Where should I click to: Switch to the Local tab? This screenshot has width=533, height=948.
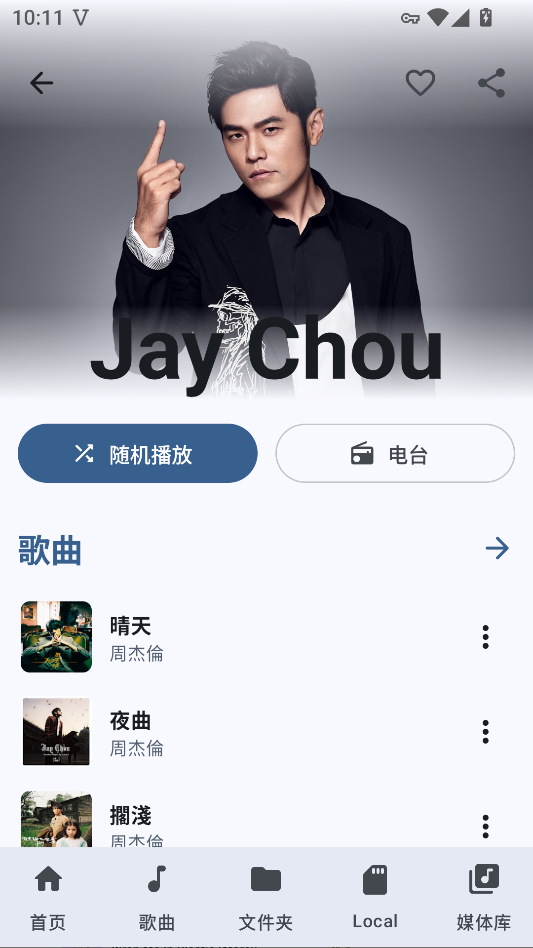pyautogui.click(x=375, y=897)
